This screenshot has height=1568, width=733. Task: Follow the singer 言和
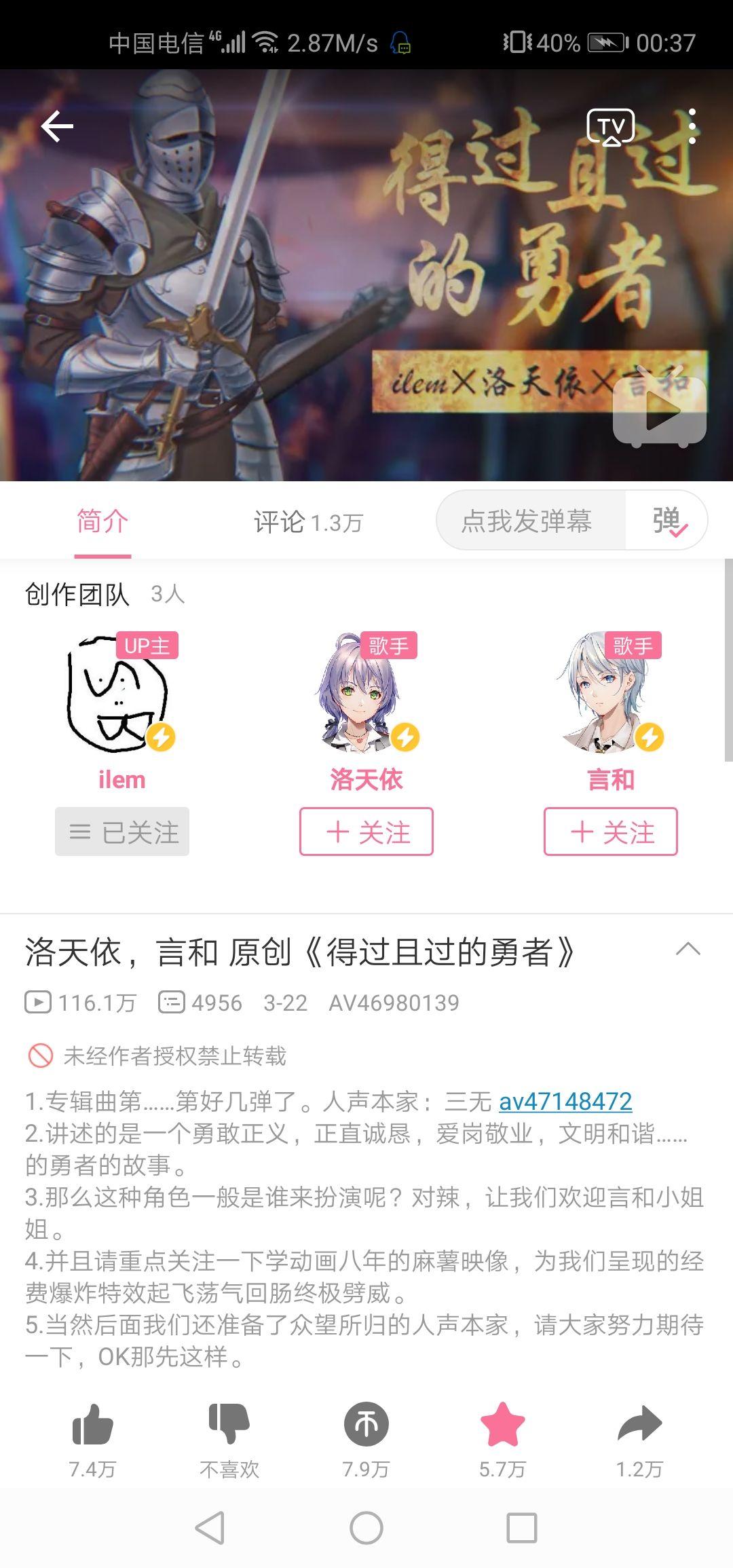pyautogui.click(x=611, y=832)
